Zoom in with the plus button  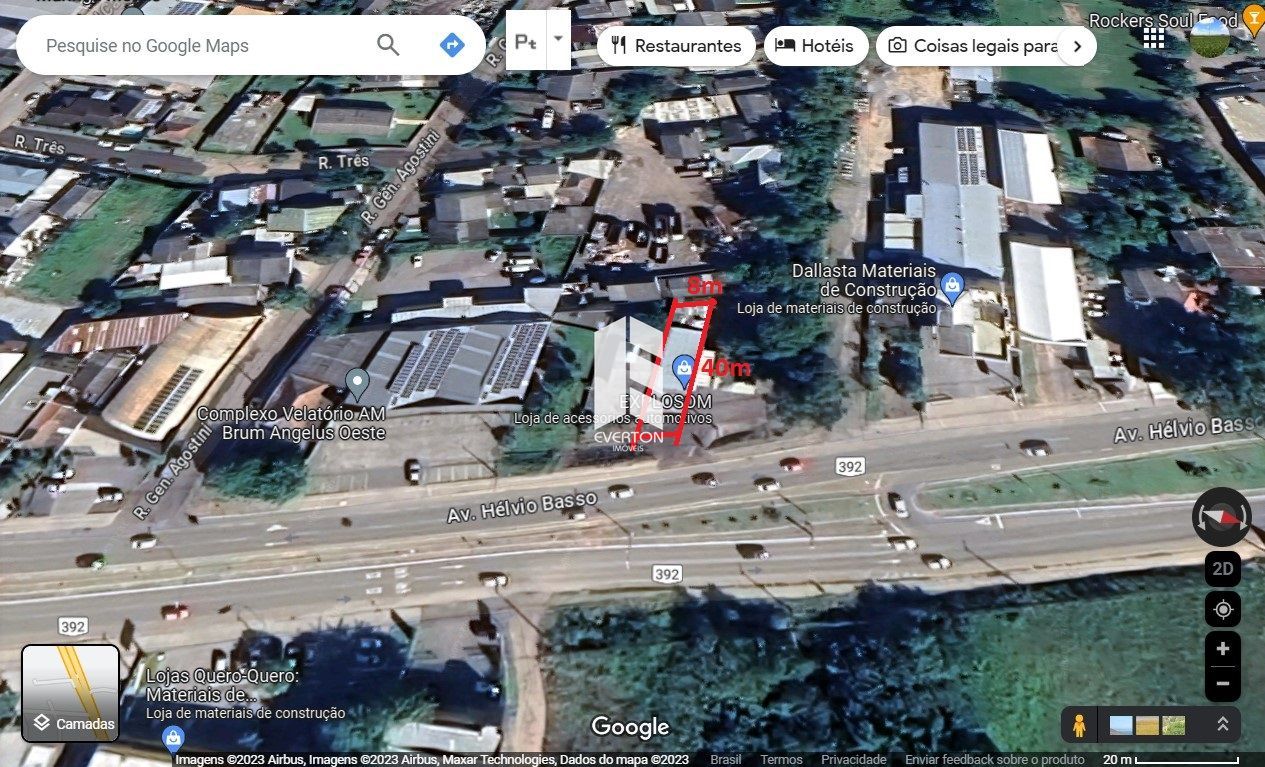click(1222, 649)
